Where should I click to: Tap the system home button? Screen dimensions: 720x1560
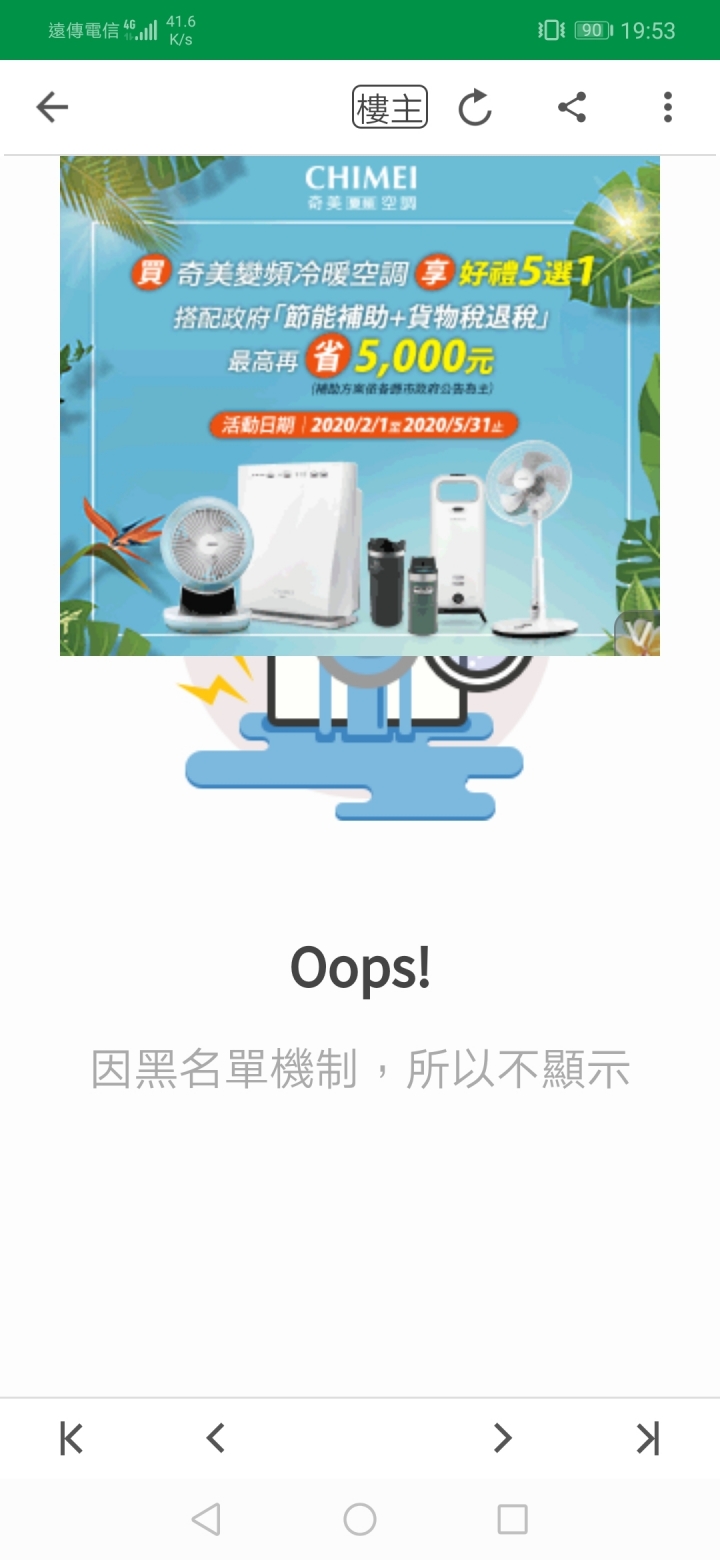pos(360,1519)
